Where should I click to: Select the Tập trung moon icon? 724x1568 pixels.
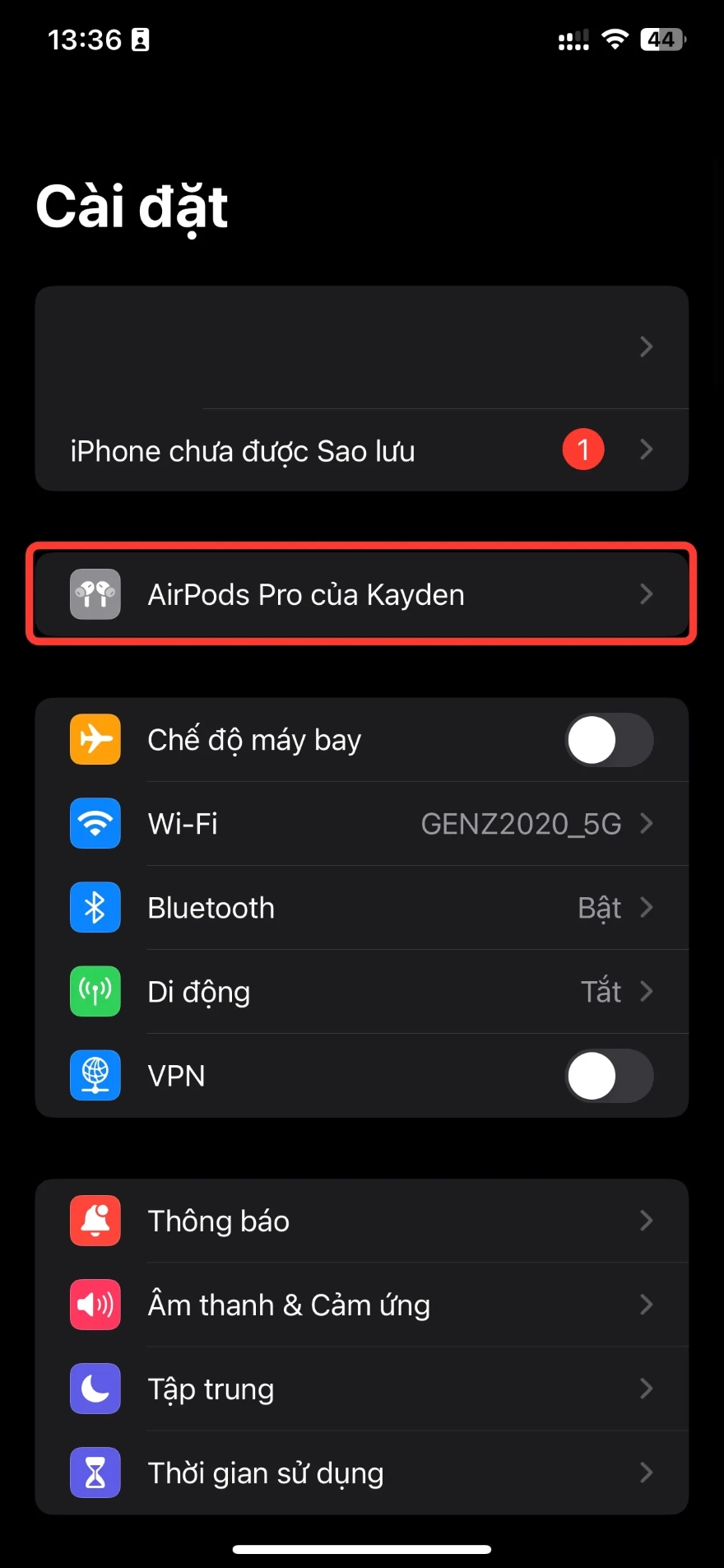coord(95,1389)
